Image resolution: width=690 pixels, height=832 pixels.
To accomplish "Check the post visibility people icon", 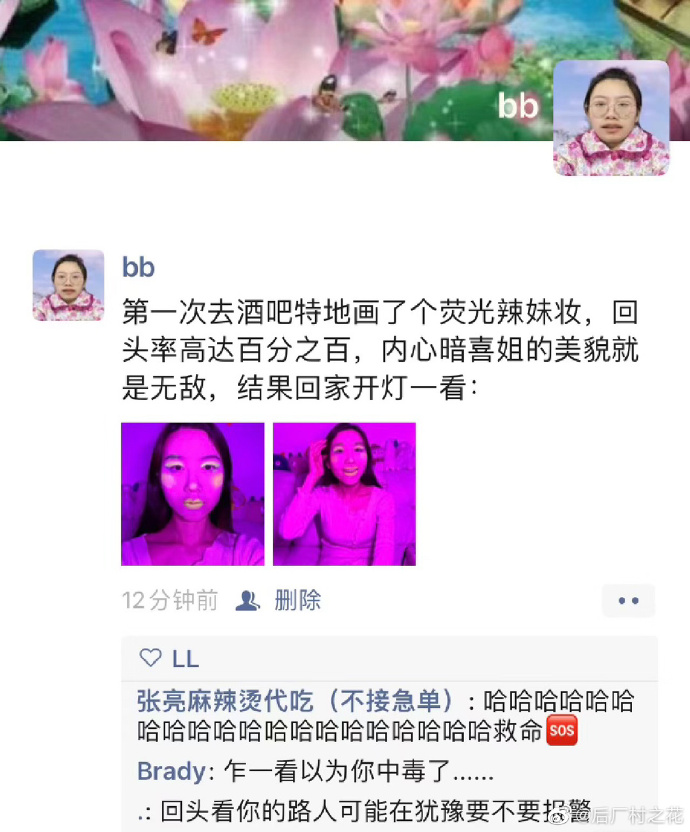I will click(247, 600).
